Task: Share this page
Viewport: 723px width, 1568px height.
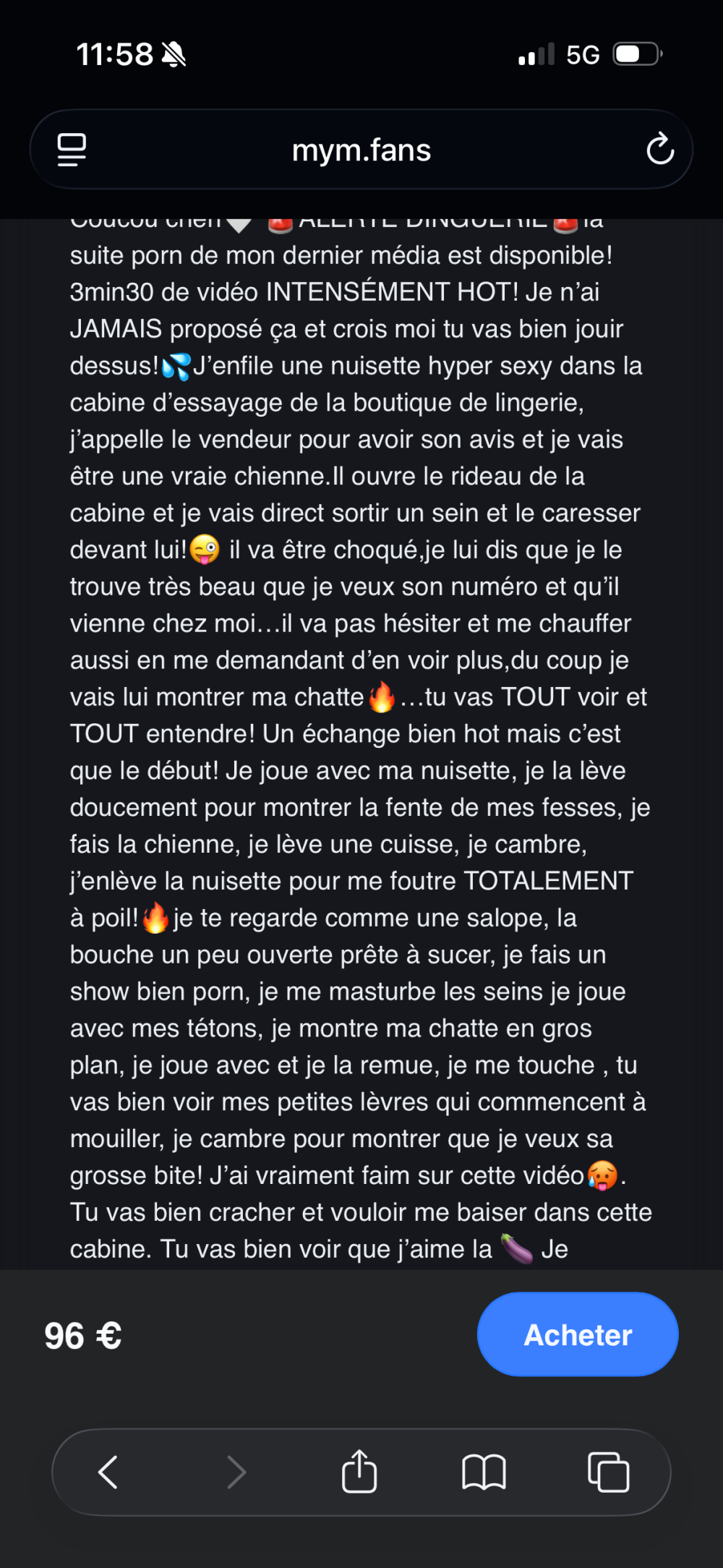Action: click(x=359, y=1472)
